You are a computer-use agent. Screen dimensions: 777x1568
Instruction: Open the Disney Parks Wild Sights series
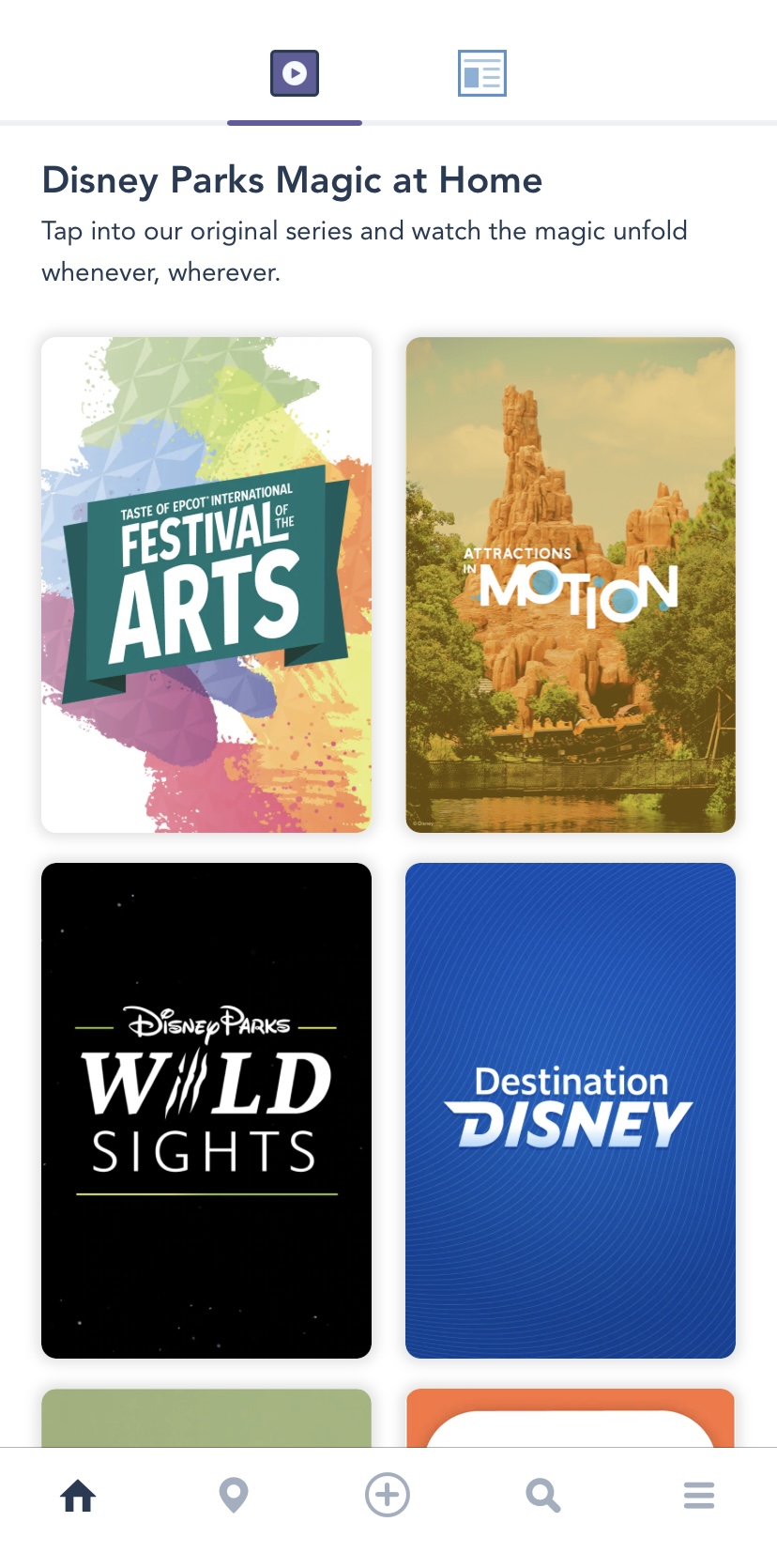[x=206, y=1110]
